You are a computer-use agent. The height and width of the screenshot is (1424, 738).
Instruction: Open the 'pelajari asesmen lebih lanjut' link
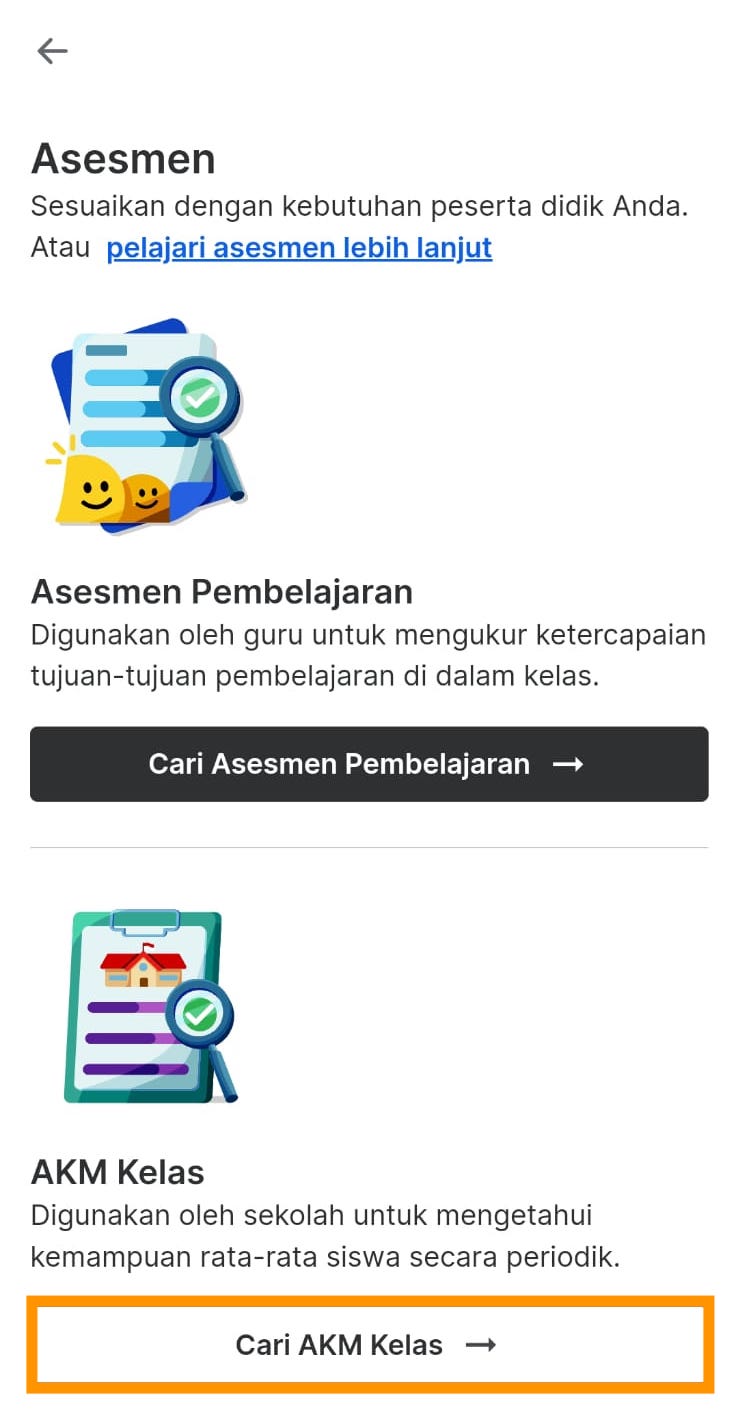tap(299, 247)
